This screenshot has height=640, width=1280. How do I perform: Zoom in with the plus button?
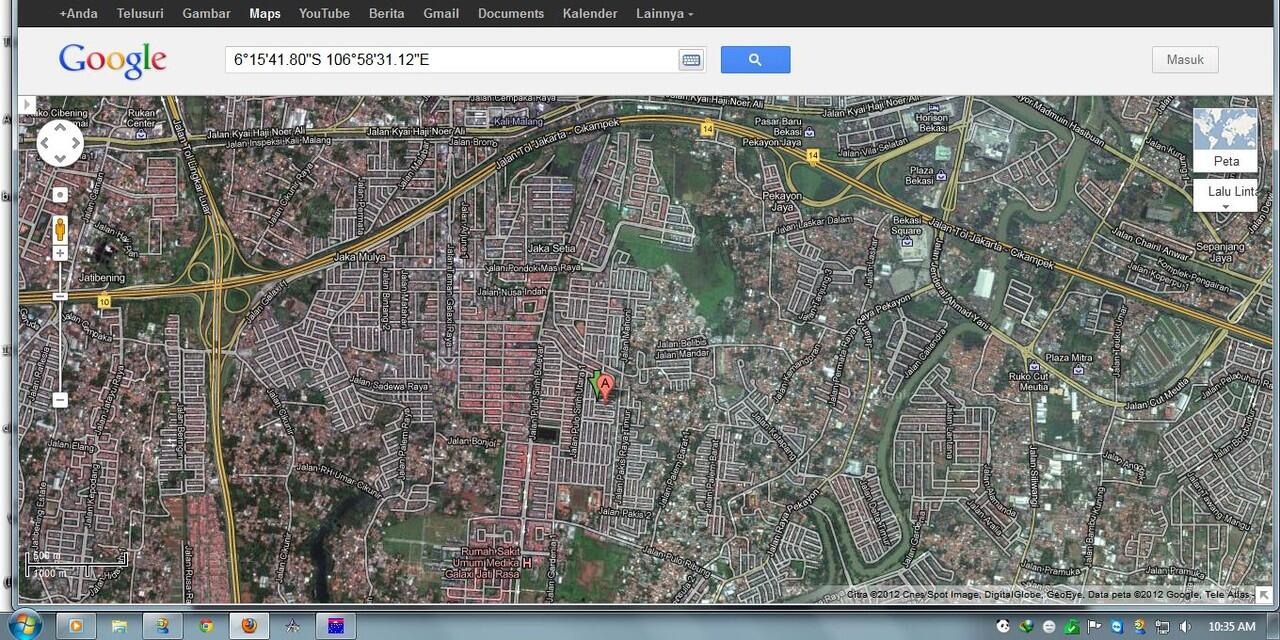60,254
